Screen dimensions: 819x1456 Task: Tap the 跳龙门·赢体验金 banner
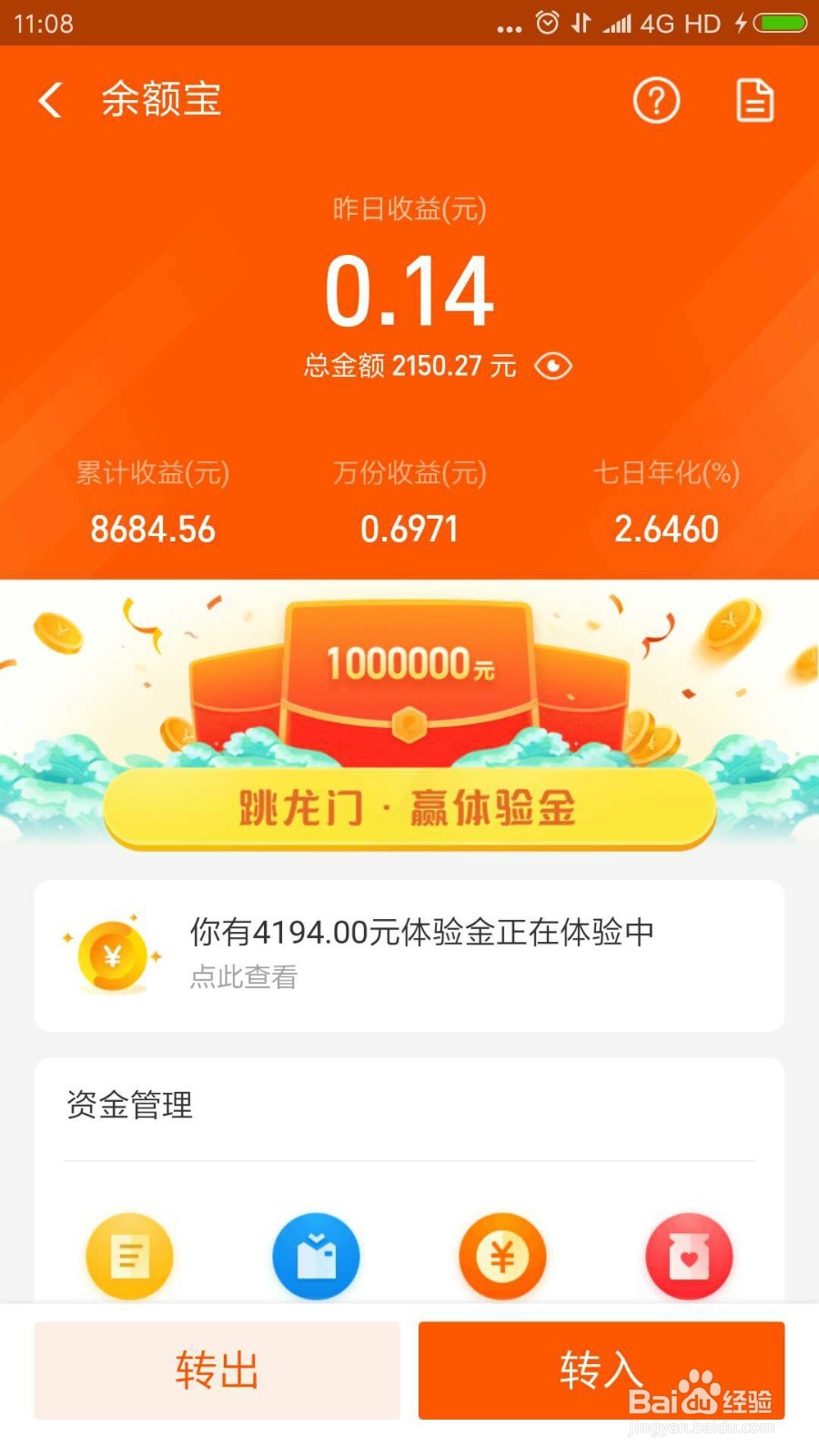[409, 810]
